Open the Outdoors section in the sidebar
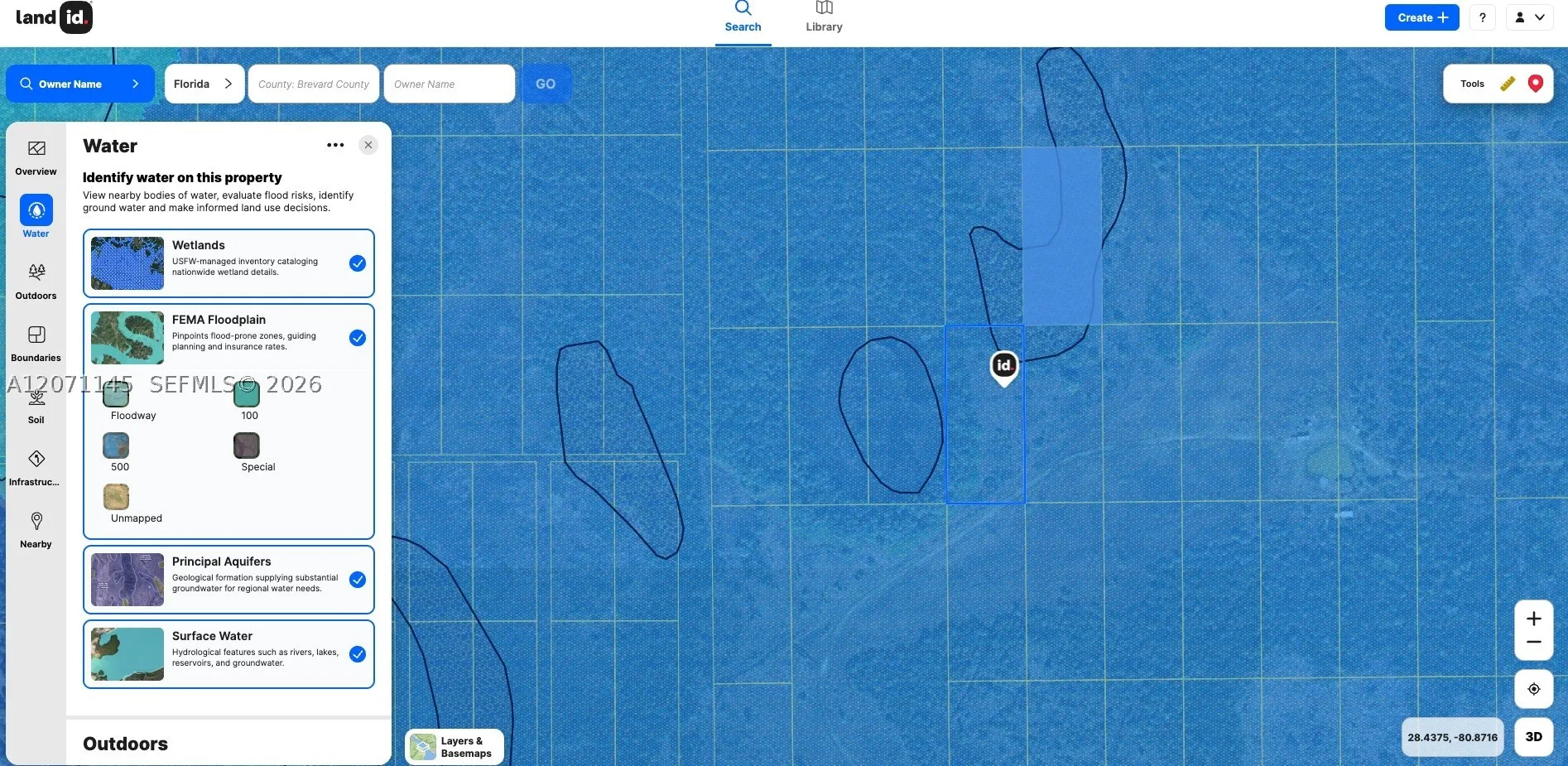This screenshot has height=766, width=1568. (36, 282)
